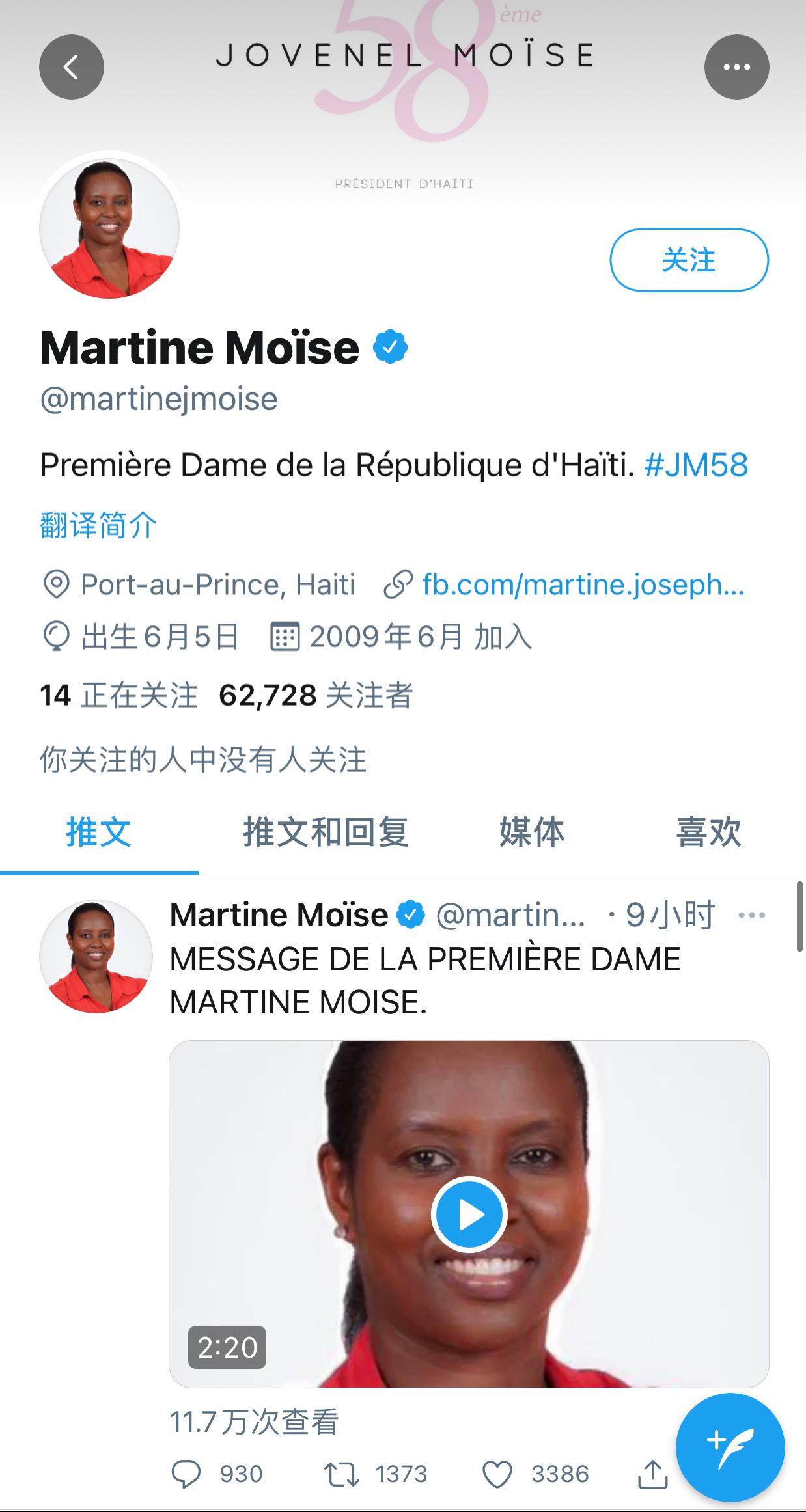Viewport: 806px width, 1512px height.
Task: View the 14 正在关注 following list
Action: [118, 695]
